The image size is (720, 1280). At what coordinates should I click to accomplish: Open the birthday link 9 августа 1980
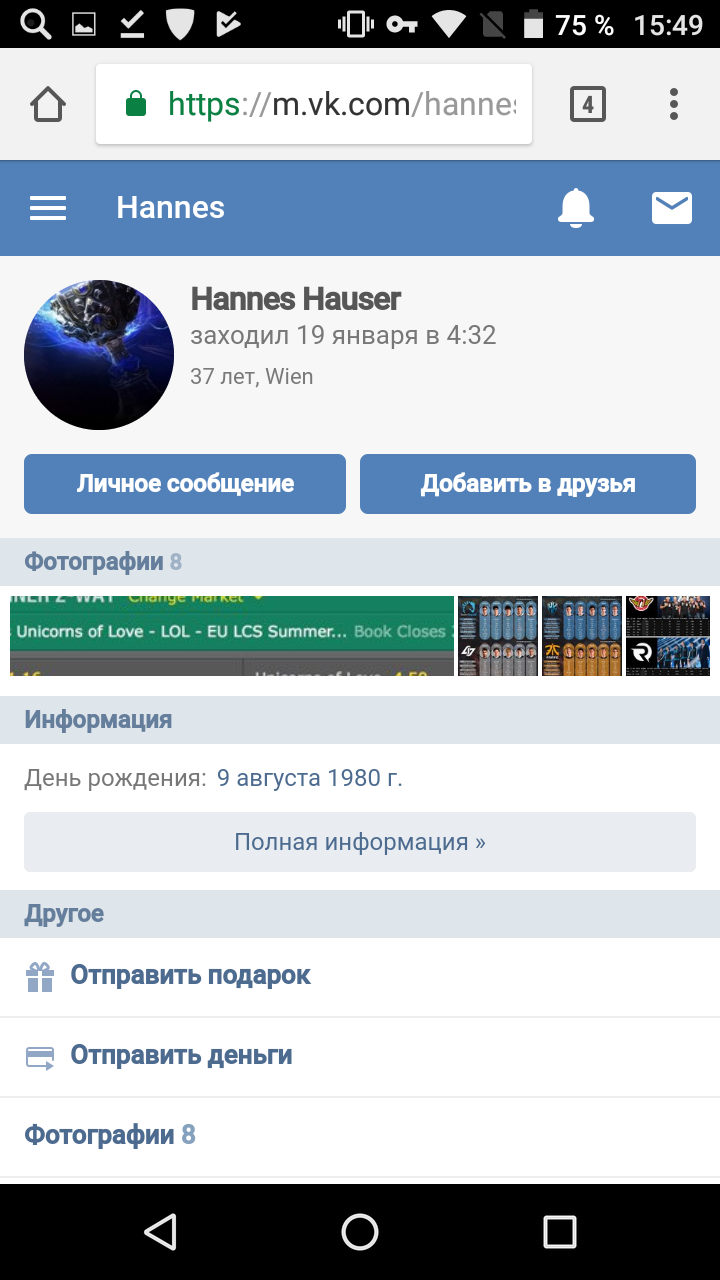pos(308,777)
